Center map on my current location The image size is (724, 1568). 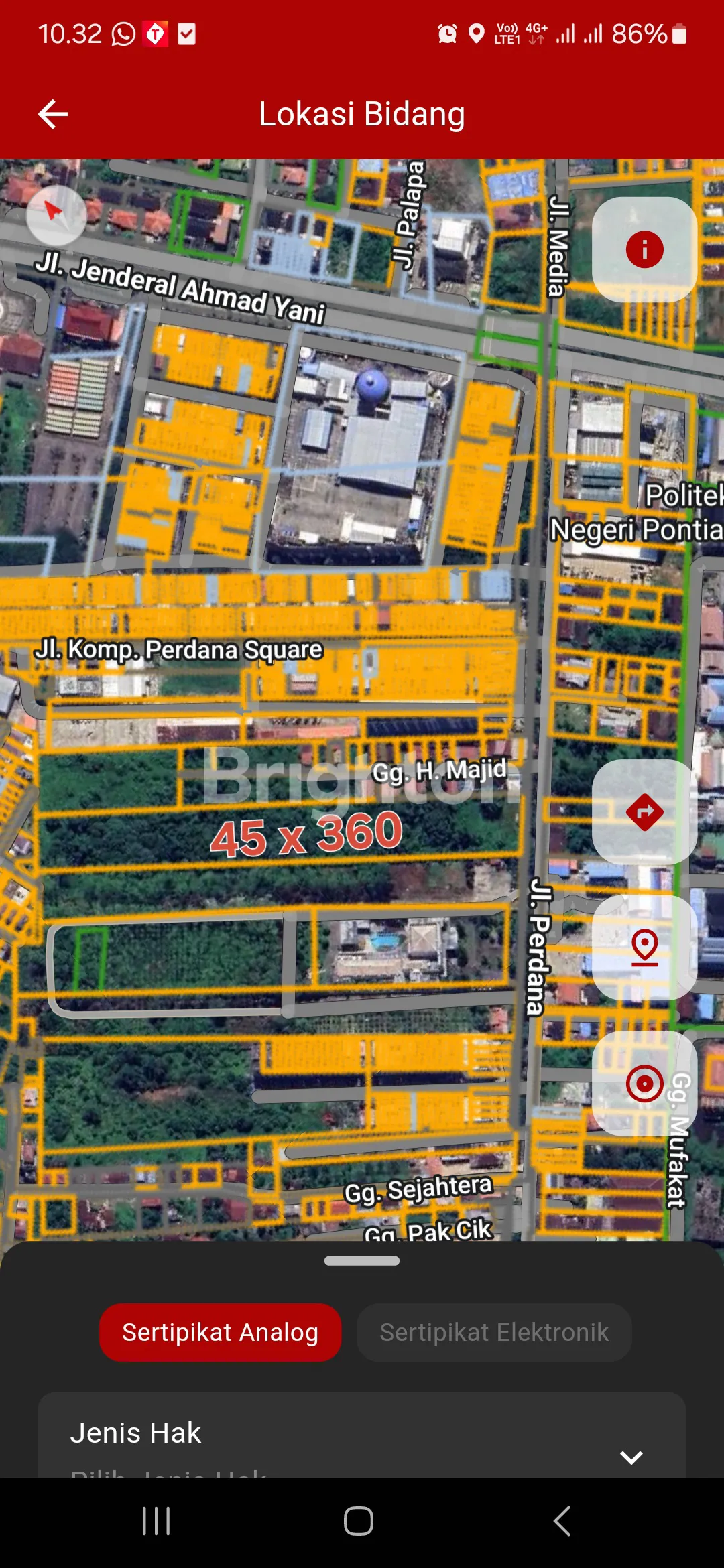point(644,1083)
